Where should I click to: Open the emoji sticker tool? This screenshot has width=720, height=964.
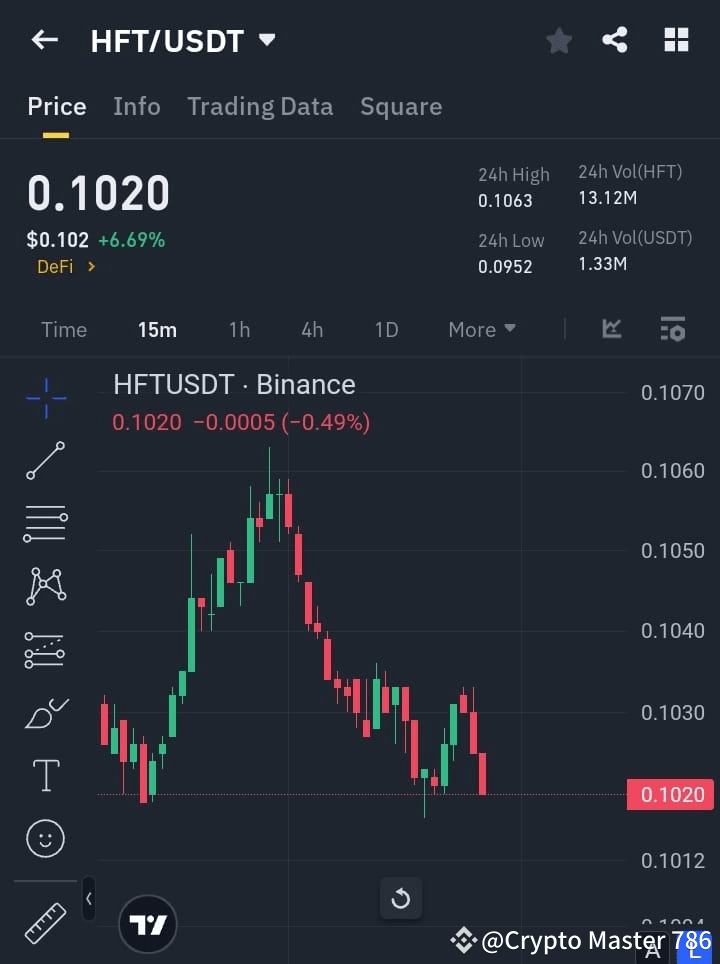(x=45, y=838)
